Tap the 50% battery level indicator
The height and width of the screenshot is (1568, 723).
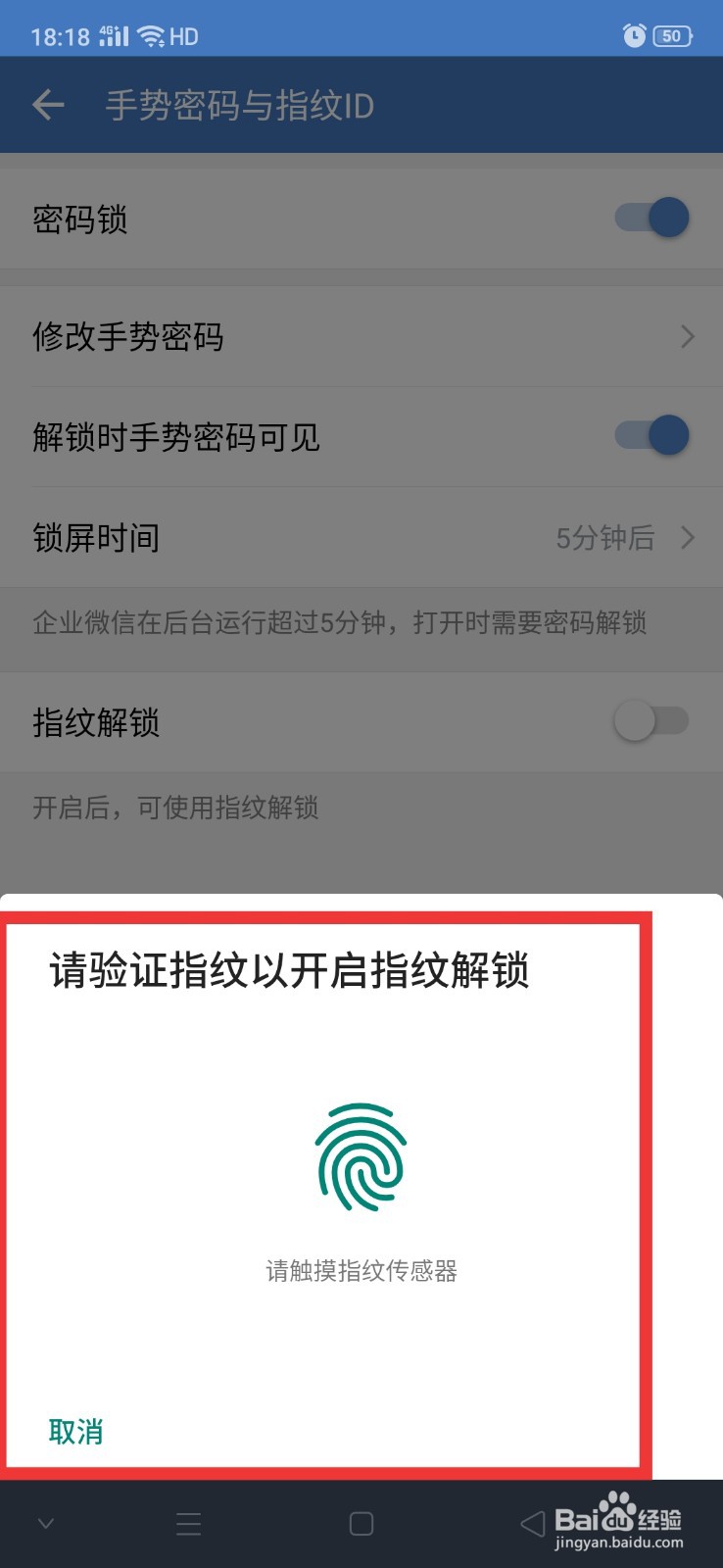[672, 35]
